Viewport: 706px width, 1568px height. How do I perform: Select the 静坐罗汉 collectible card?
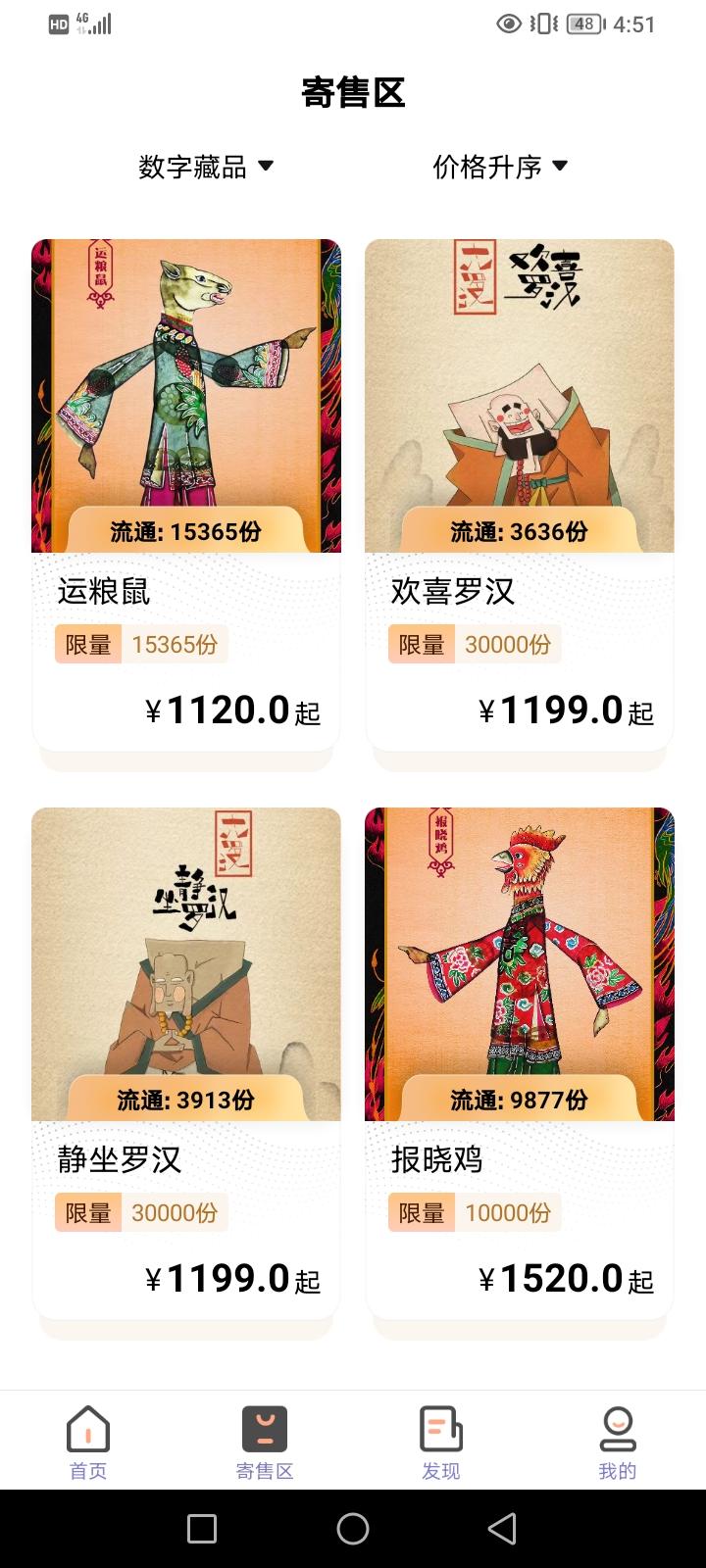click(186, 1063)
